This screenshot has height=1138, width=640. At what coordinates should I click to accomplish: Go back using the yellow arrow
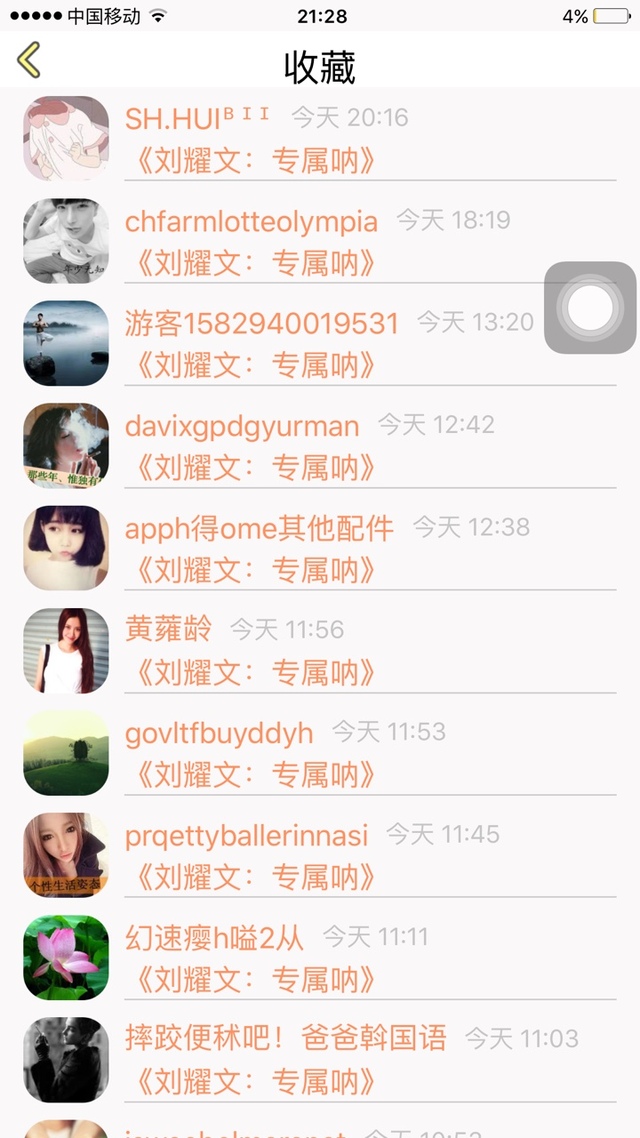pyautogui.click(x=30, y=60)
